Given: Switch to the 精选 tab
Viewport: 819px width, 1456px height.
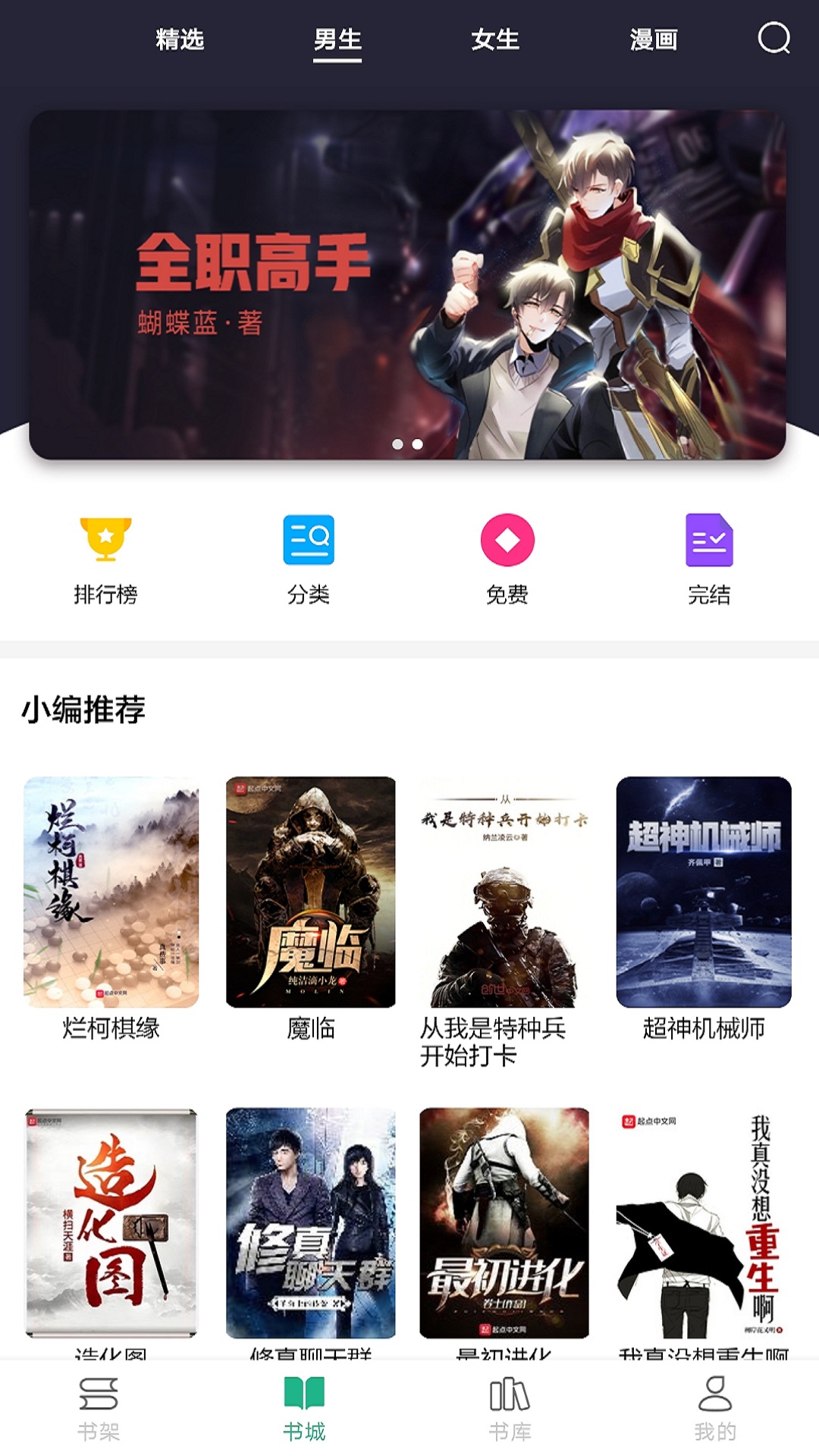Looking at the screenshot, I should pyautogui.click(x=180, y=42).
